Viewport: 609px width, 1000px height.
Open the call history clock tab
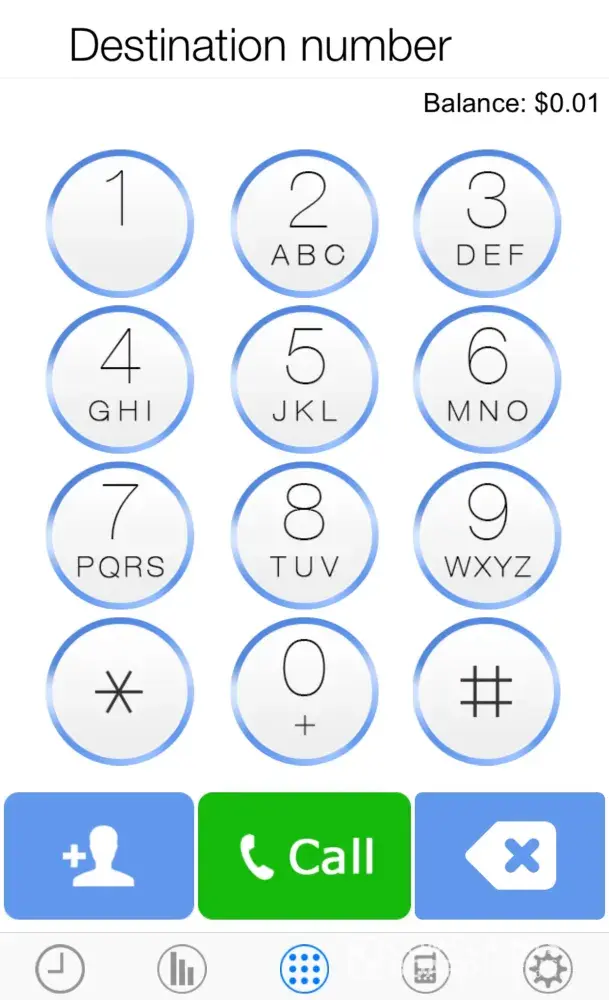click(x=60, y=968)
